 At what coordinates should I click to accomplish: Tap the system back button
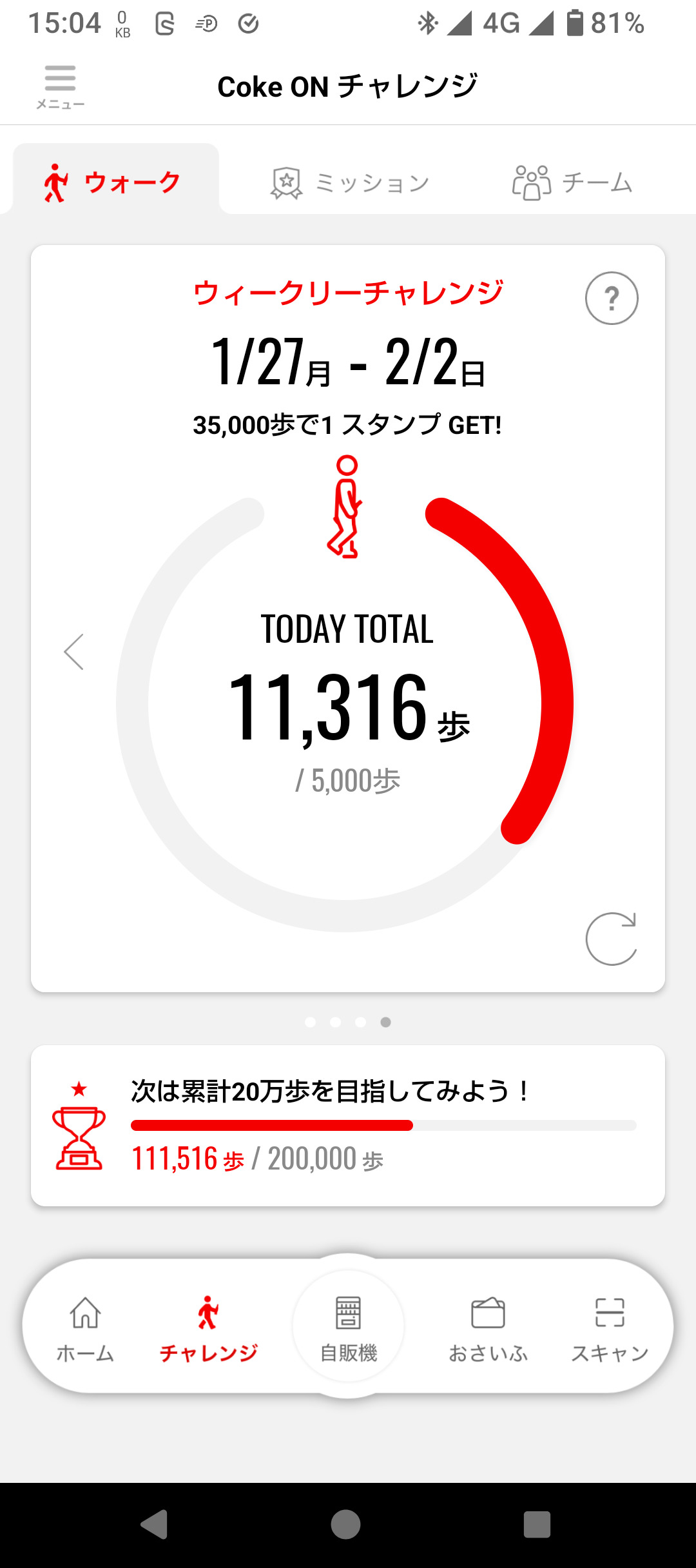155,1525
